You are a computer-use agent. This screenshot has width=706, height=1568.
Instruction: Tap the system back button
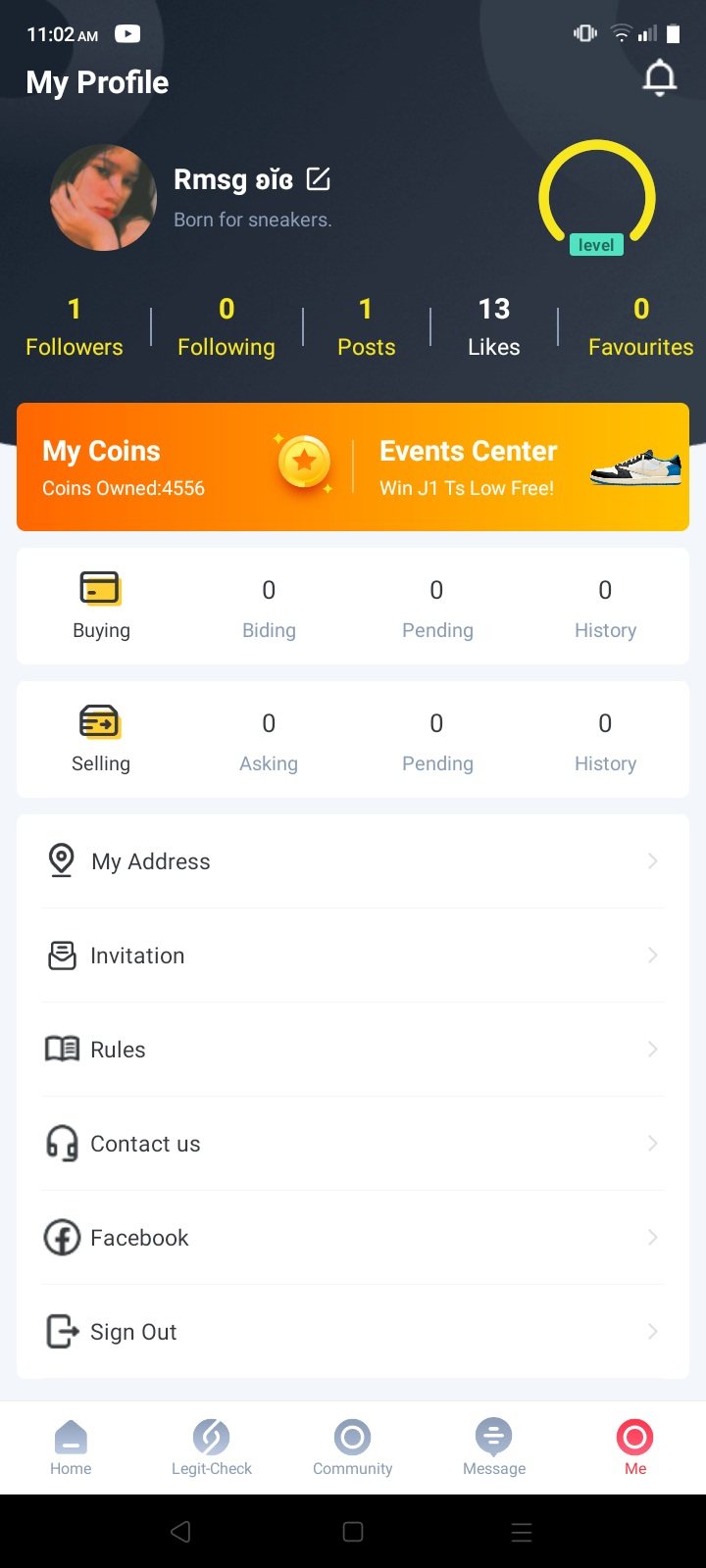point(180,1532)
